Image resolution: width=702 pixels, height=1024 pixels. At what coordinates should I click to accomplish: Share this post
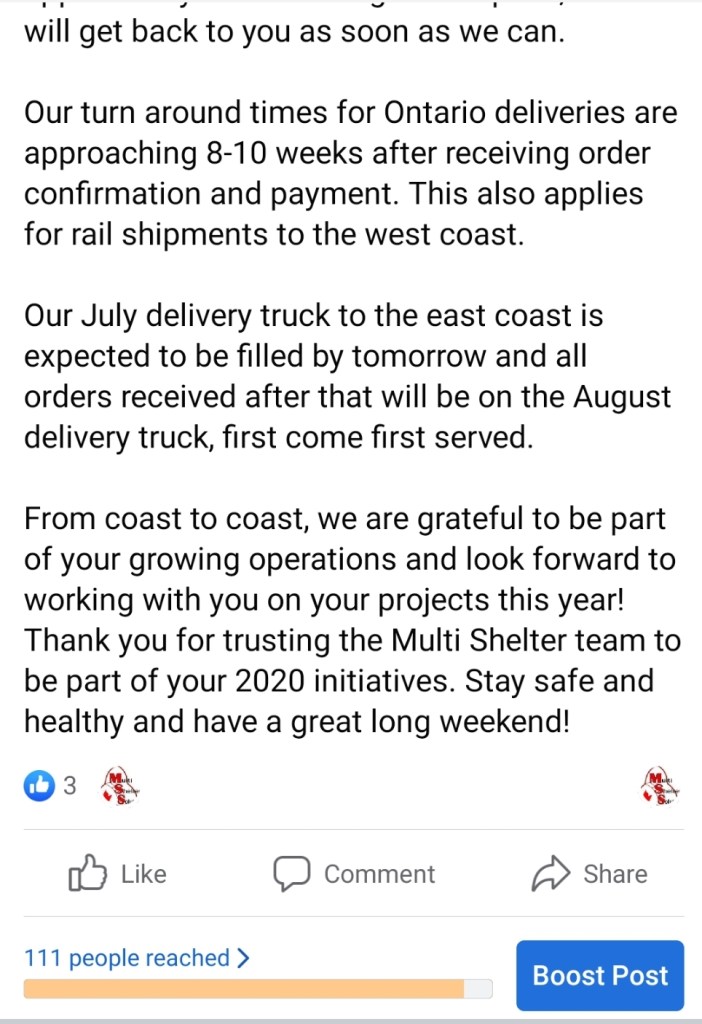pyautogui.click(x=589, y=874)
